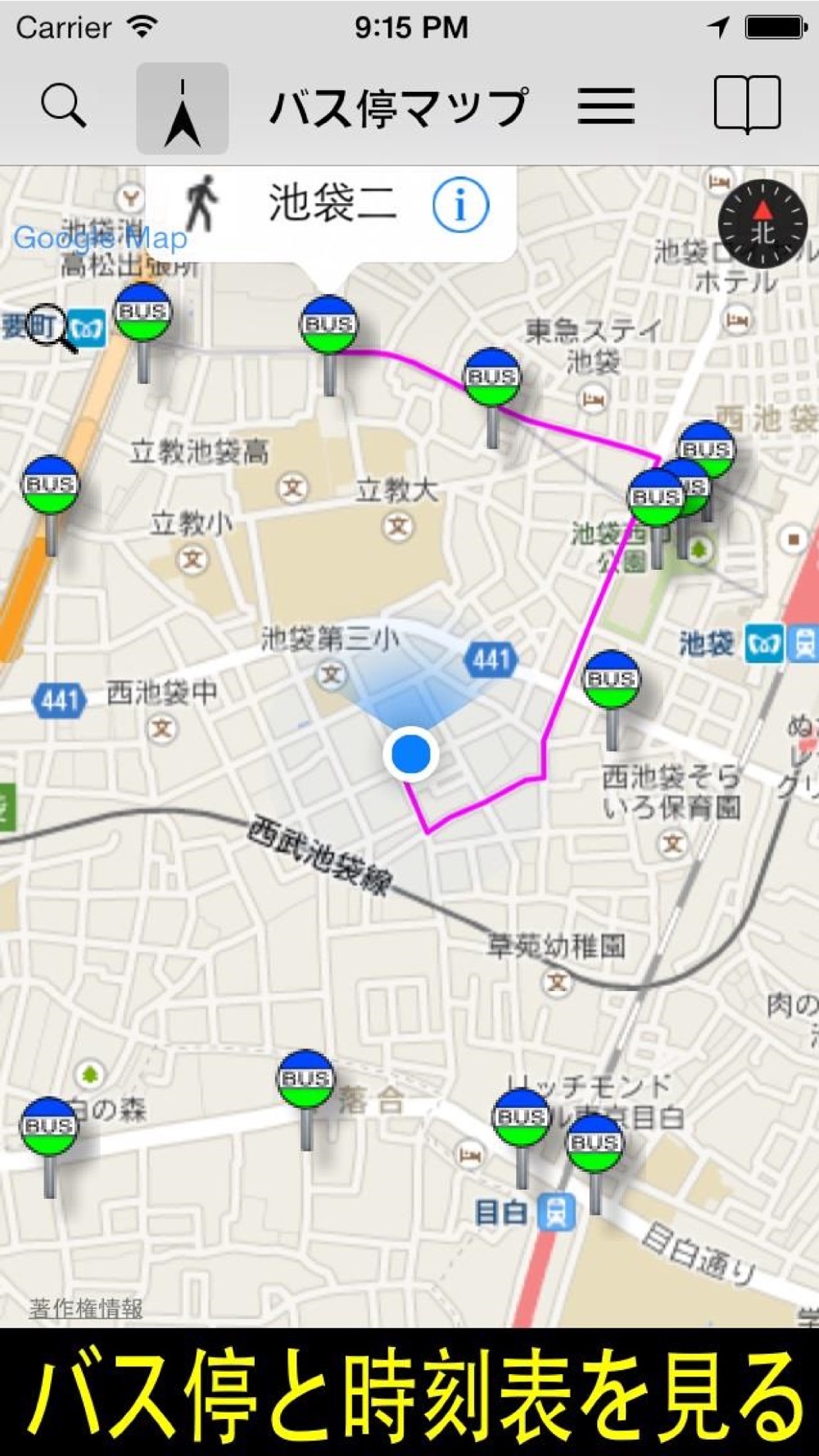Tap the info button for 池袋二
The image size is (819, 1456).
pos(460,204)
